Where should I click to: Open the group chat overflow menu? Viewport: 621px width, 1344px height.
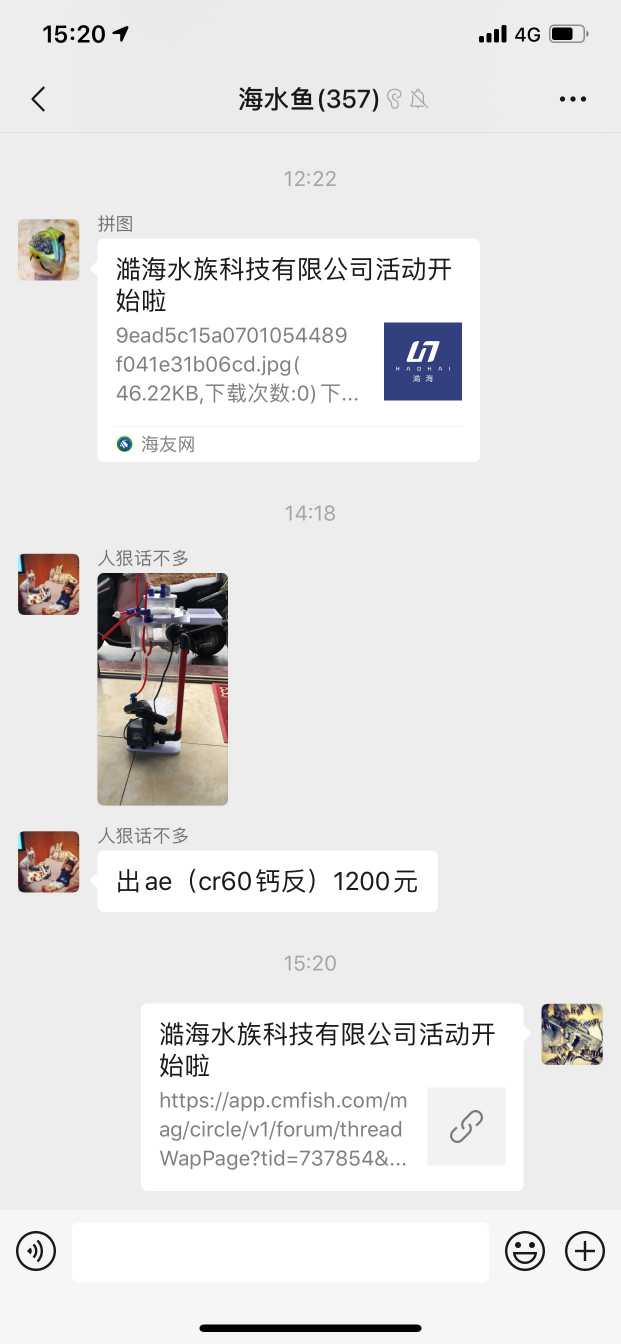(x=573, y=99)
